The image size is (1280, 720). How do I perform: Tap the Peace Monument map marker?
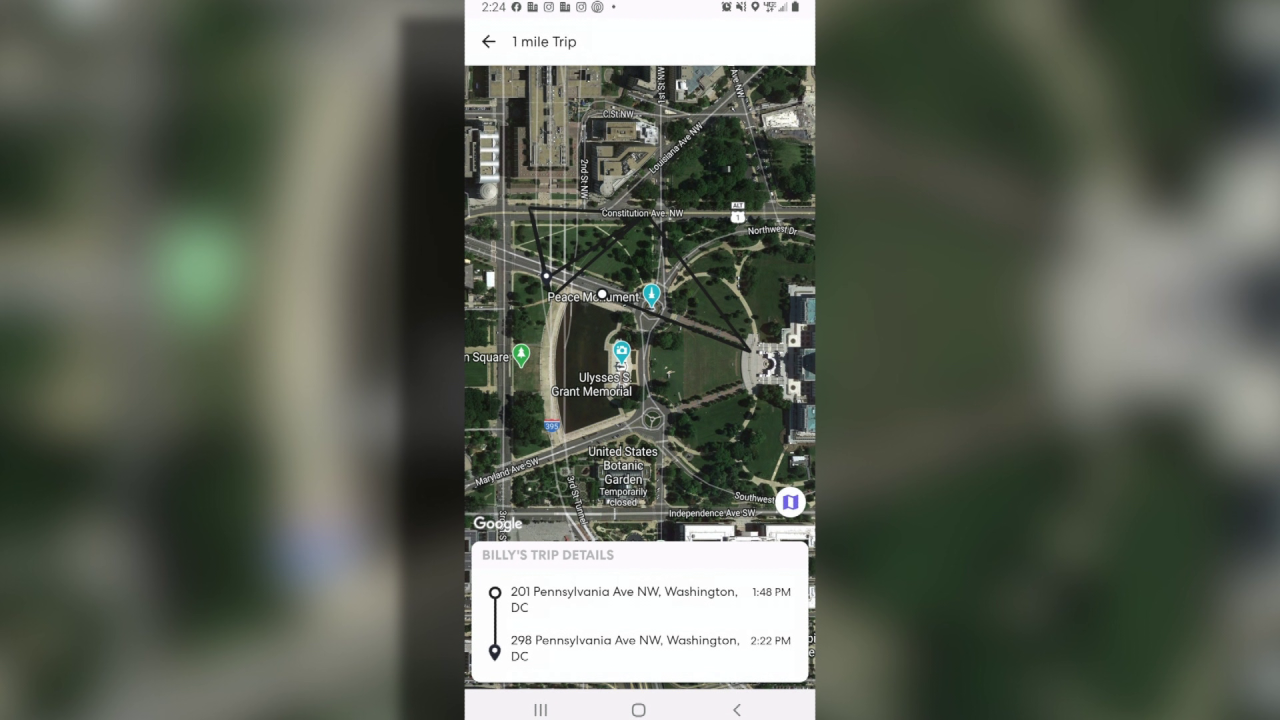[x=651, y=294]
